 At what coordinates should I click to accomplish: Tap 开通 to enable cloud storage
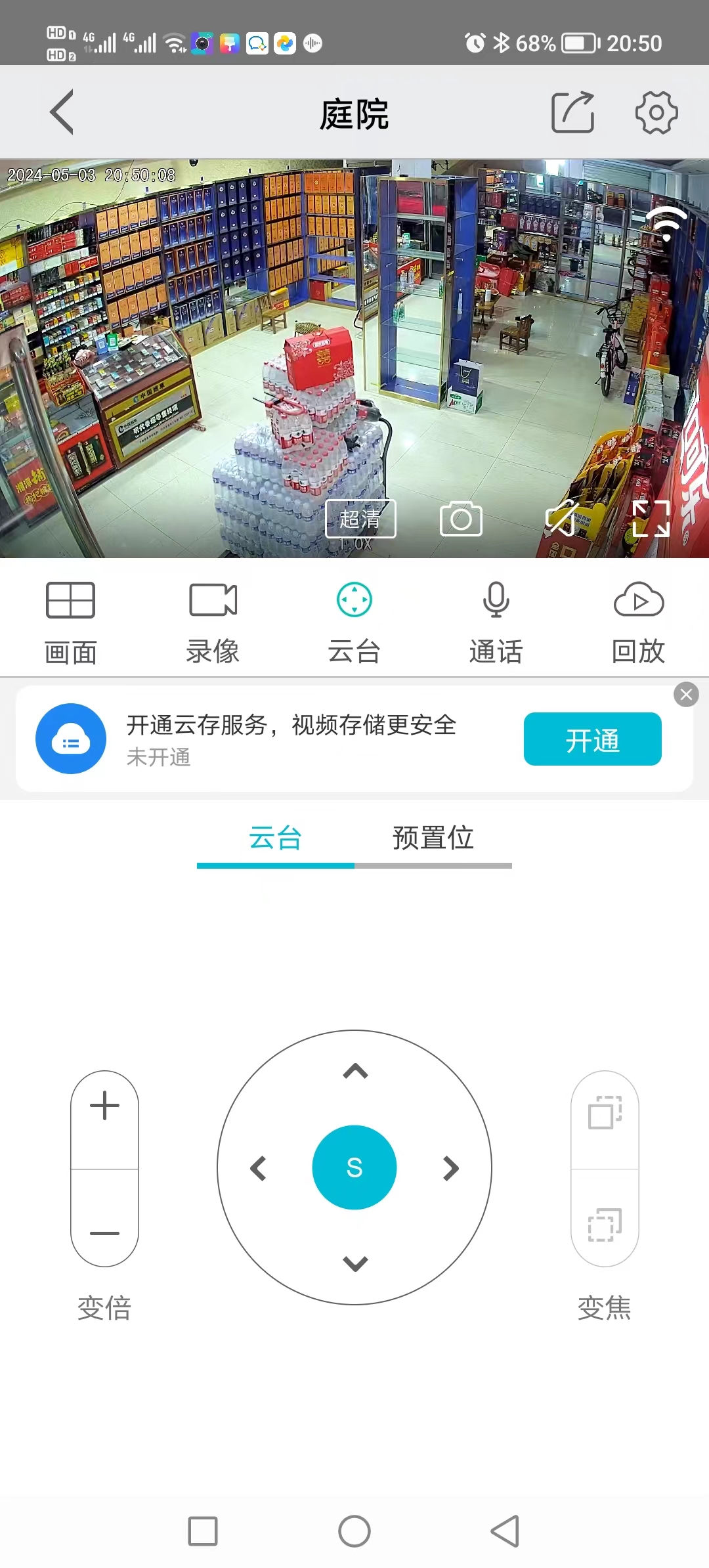click(592, 739)
